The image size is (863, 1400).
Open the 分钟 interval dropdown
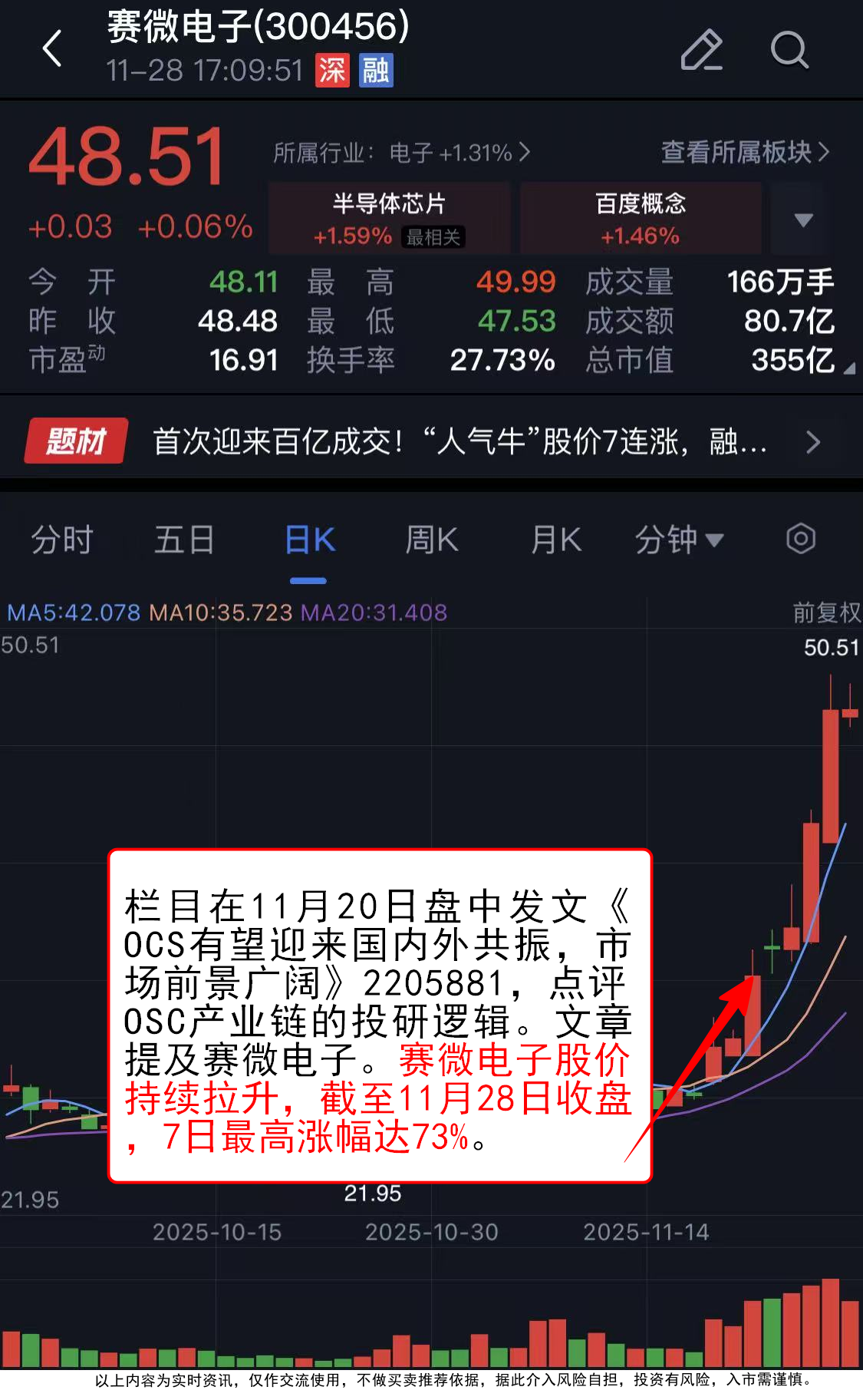(678, 540)
